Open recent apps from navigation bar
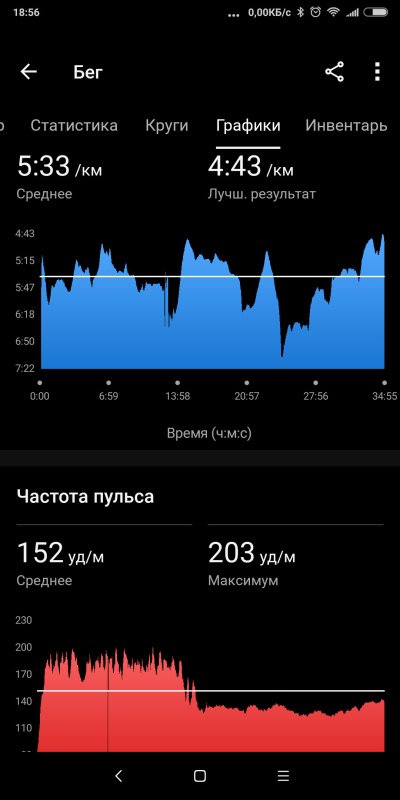This screenshot has height=800, width=400. pos(283,776)
